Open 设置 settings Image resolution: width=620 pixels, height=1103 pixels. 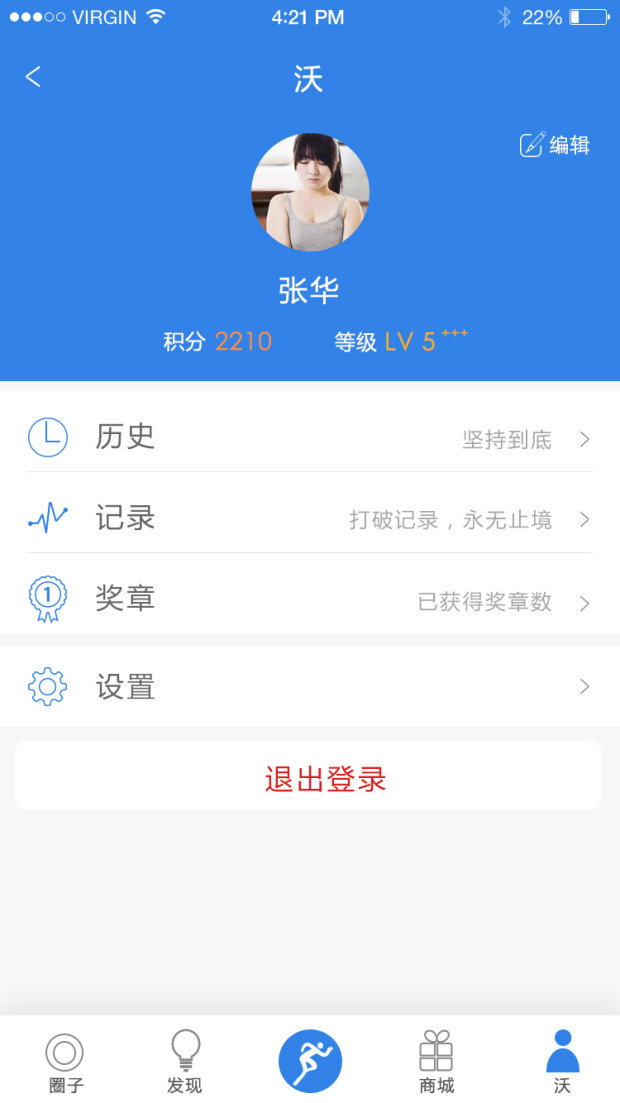click(x=309, y=687)
